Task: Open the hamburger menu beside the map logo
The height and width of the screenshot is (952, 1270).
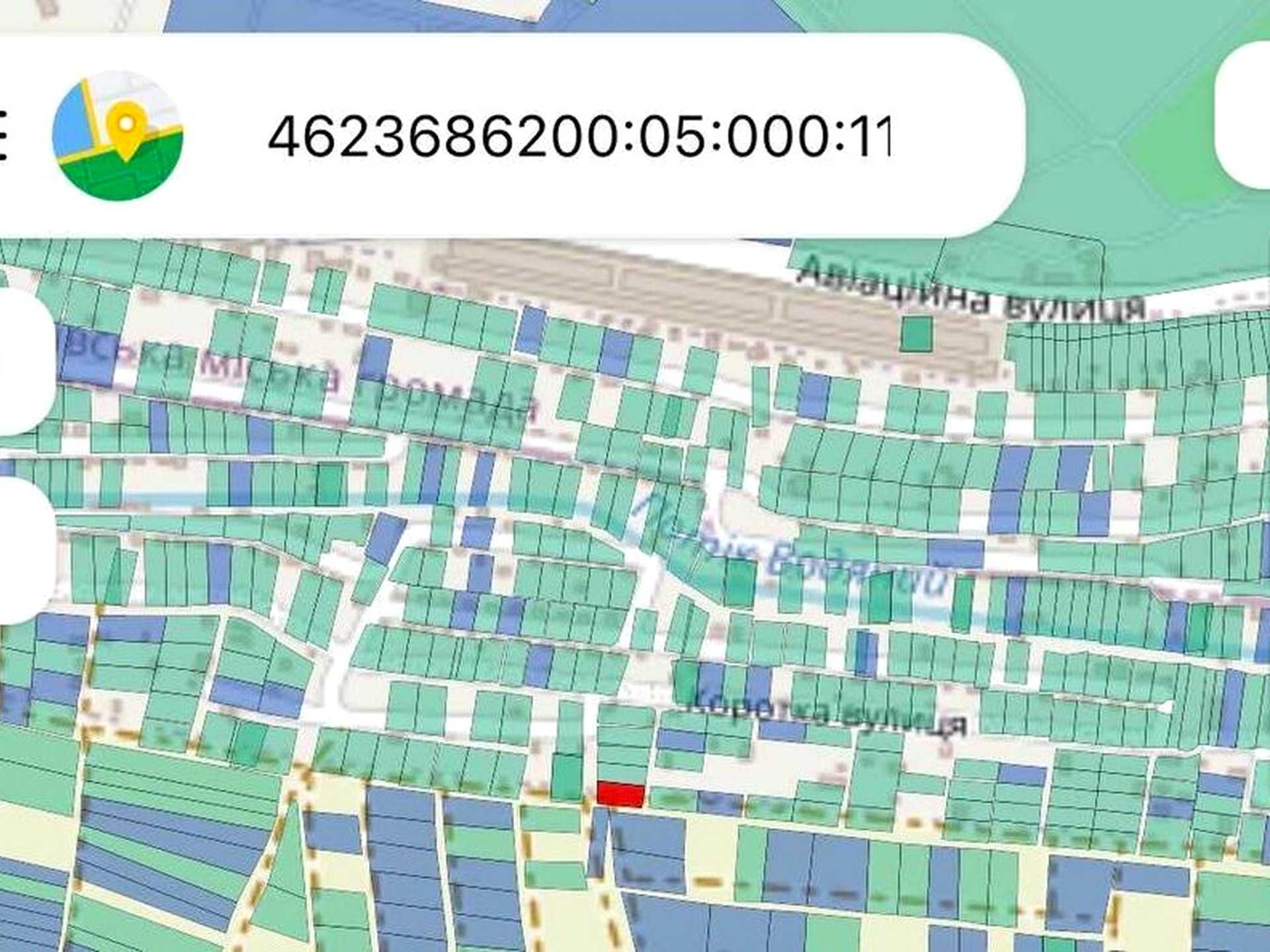Action: point(3,136)
